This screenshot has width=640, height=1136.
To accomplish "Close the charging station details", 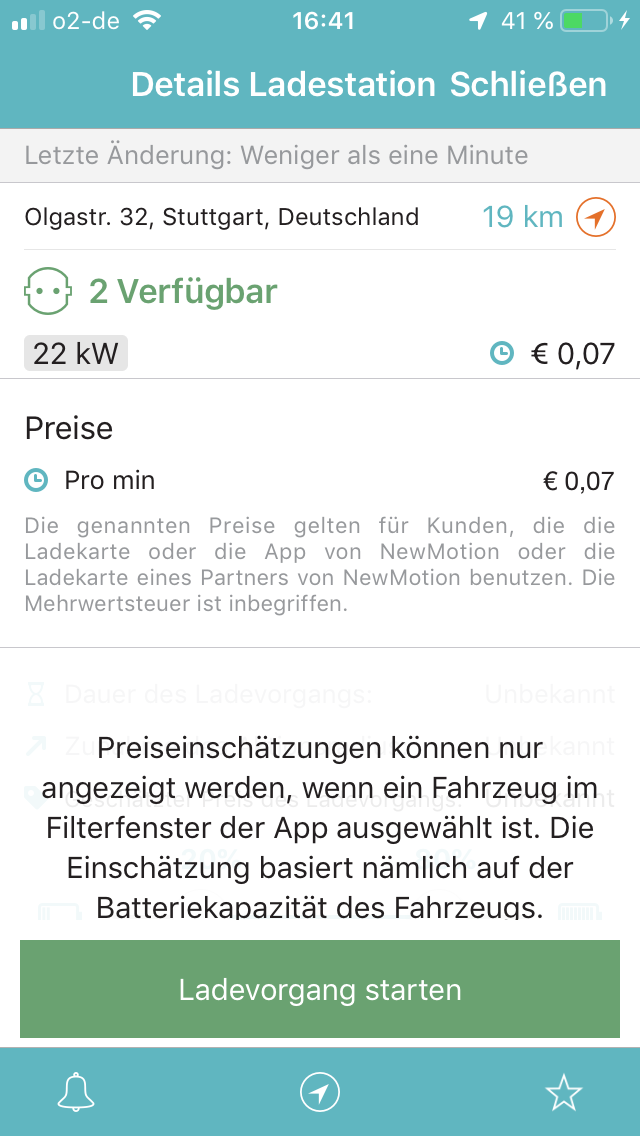I will coord(528,85).
